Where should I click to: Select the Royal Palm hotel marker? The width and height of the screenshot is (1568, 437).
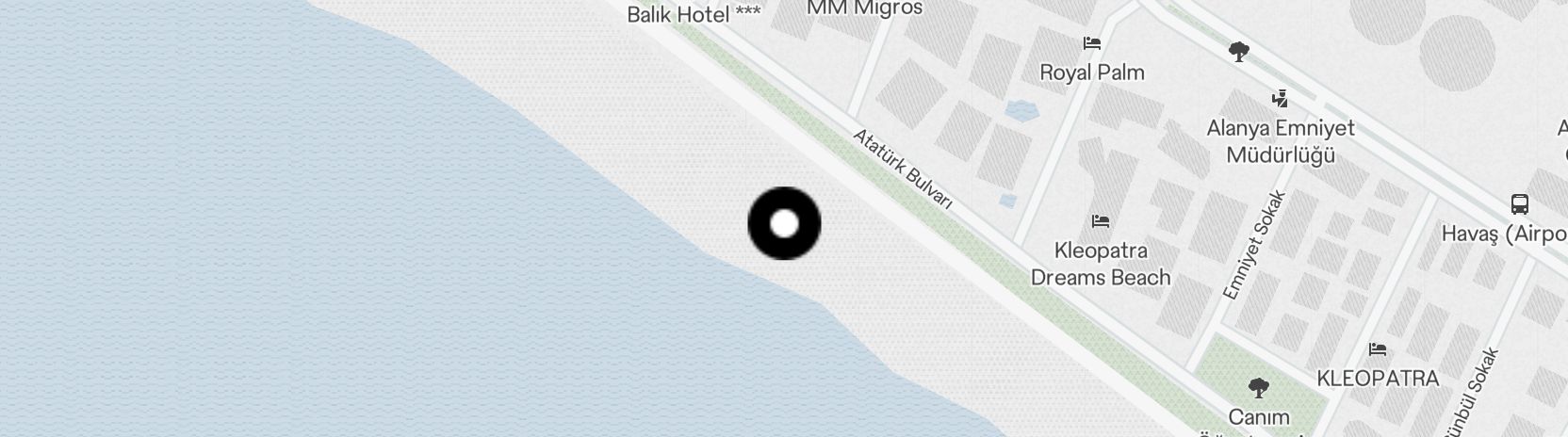point(1092,43)
